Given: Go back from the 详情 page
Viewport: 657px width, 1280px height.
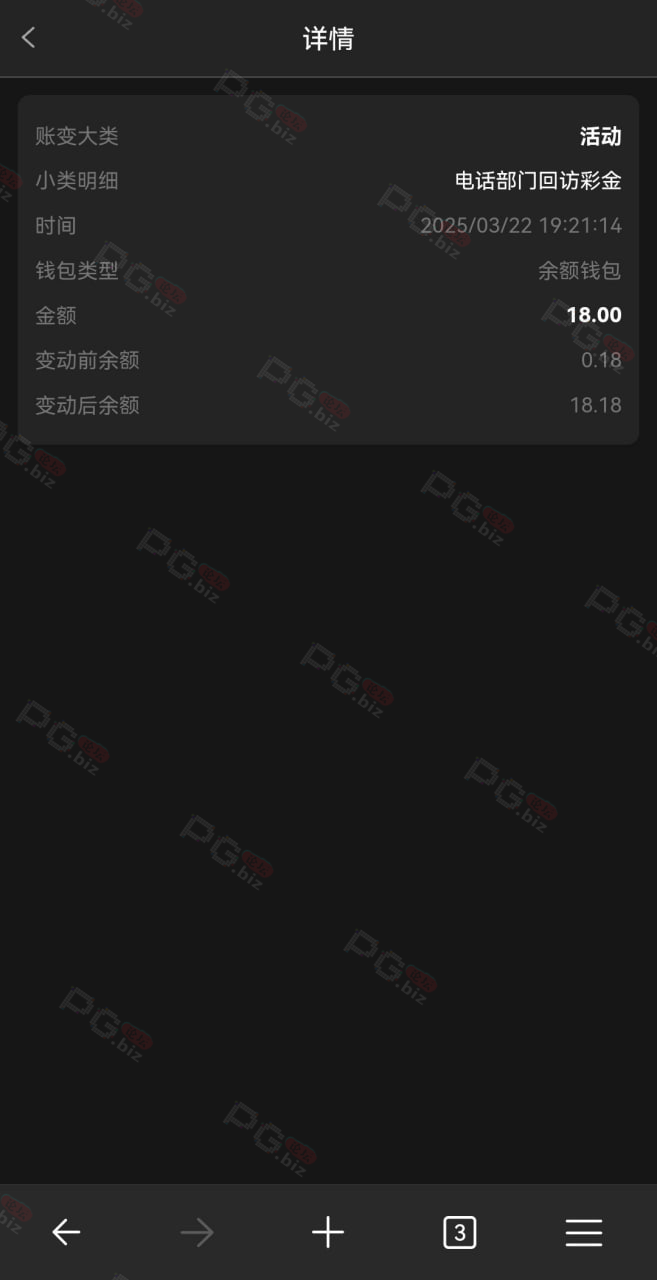Looking at the screenshot, I should click(28, 38).
